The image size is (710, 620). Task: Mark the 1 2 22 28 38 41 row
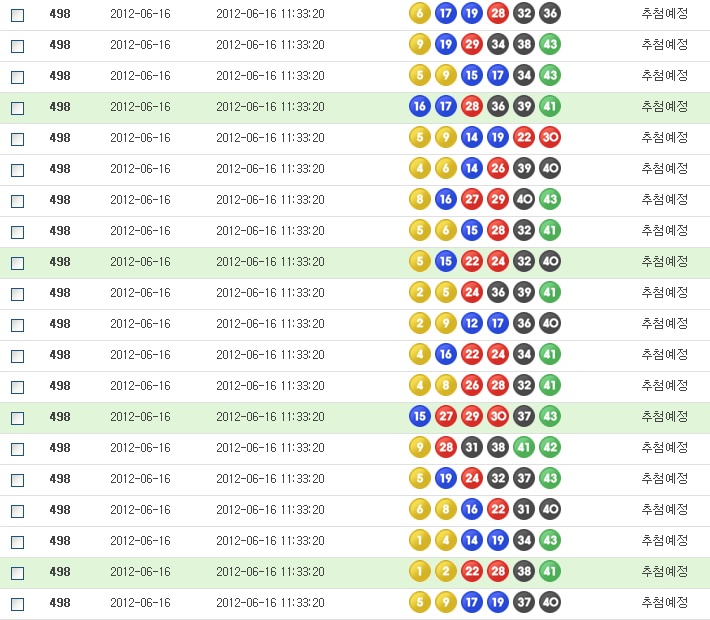tap(17, 573)
